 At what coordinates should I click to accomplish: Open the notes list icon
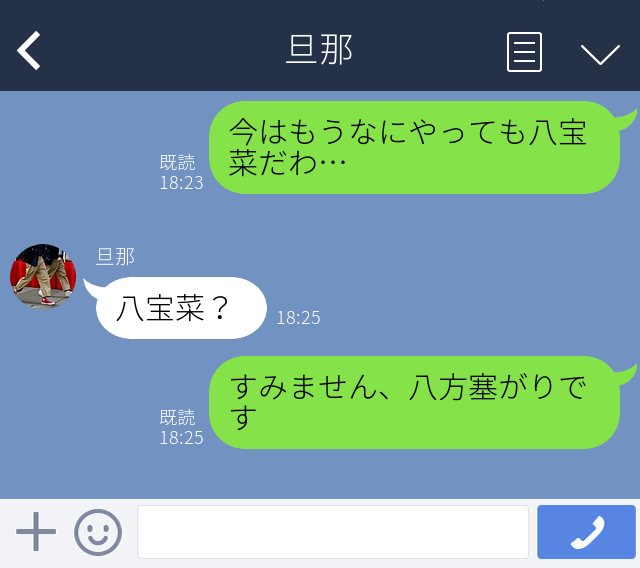(x=524, y=52)
